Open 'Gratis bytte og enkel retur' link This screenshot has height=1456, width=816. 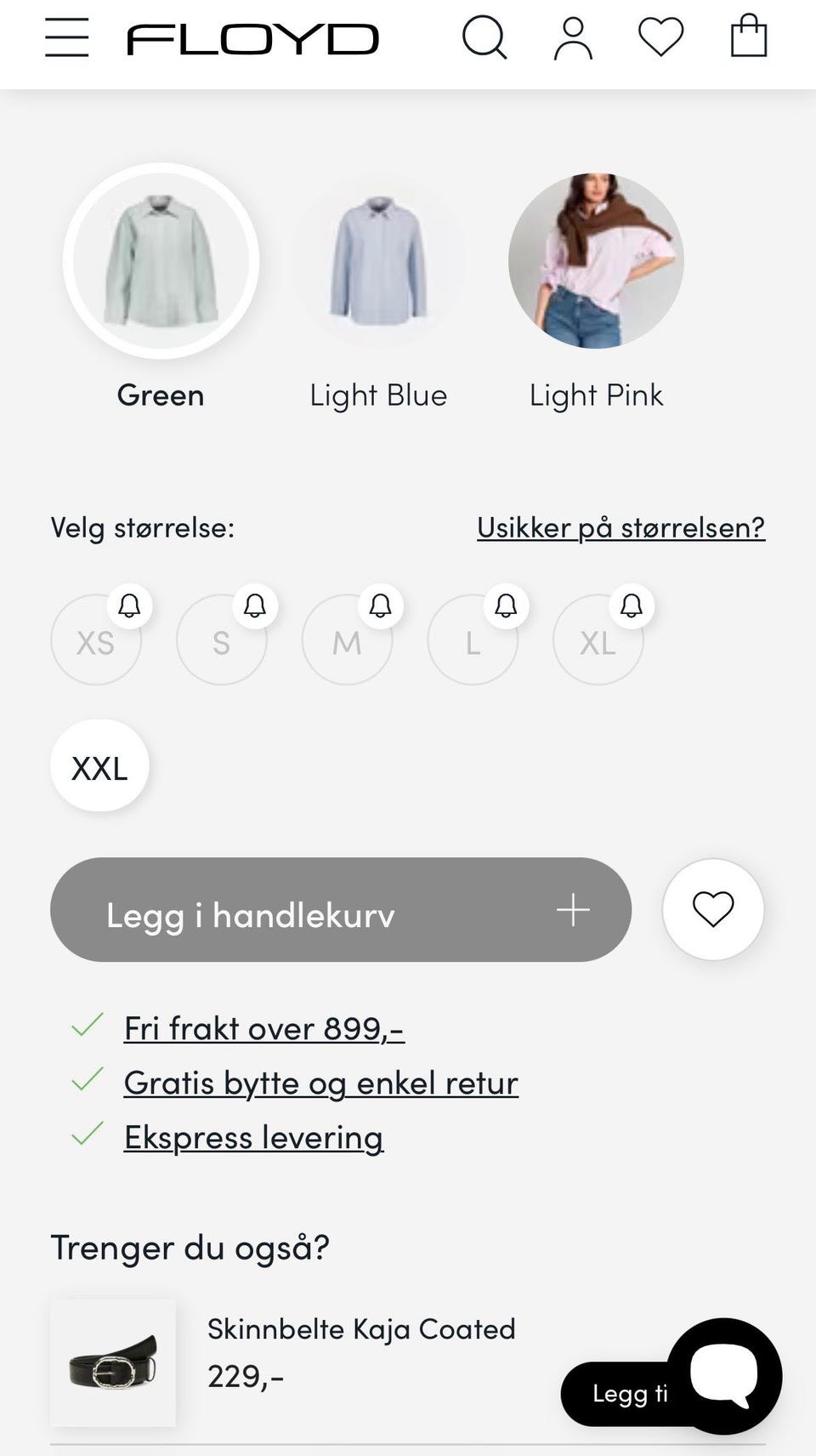[x=321, y=1083]
